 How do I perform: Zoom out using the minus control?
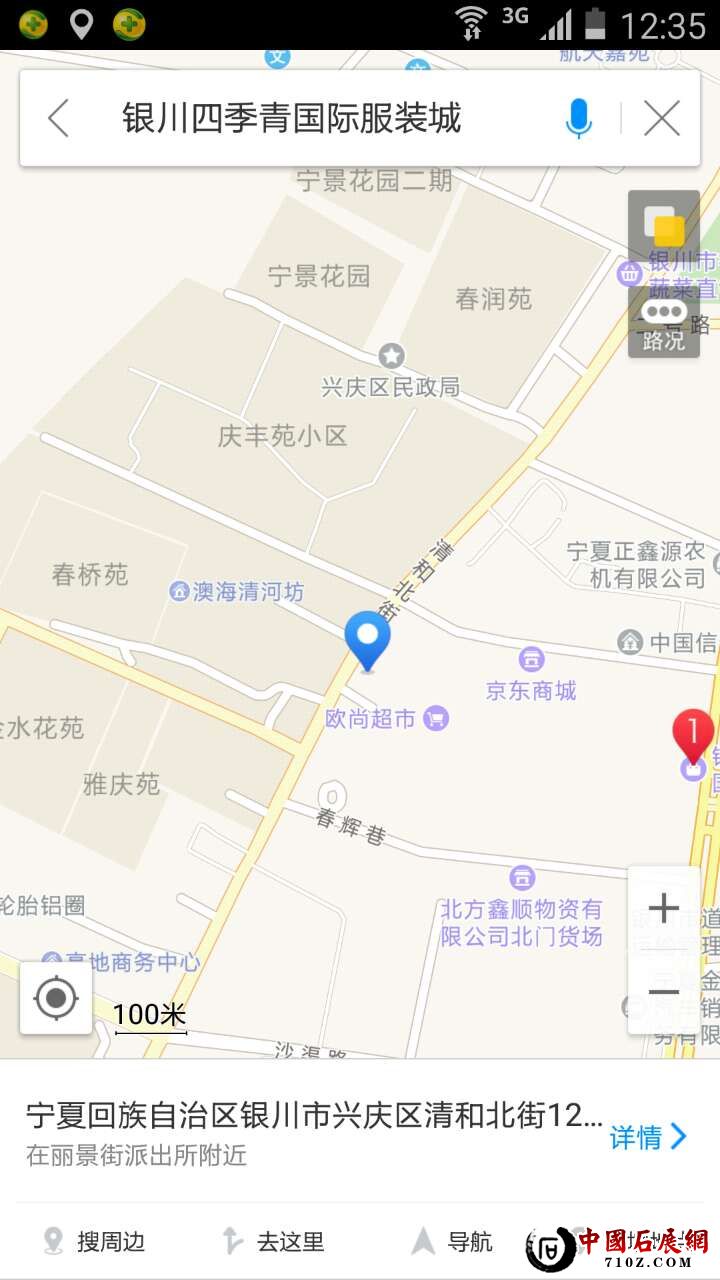click(x=663, y=991)
